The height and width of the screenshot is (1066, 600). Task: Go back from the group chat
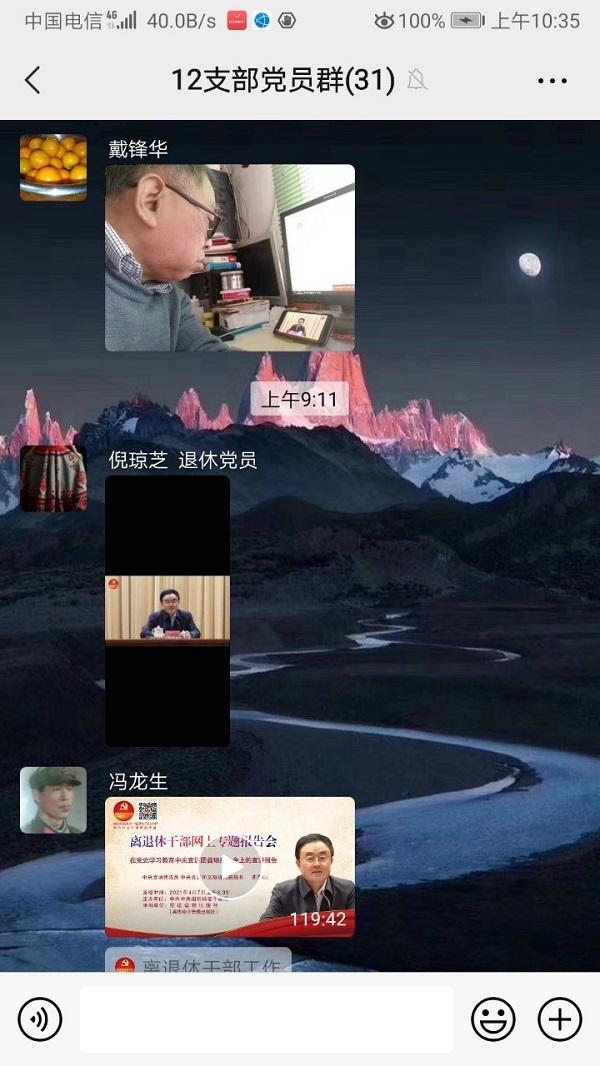point(33,81)
